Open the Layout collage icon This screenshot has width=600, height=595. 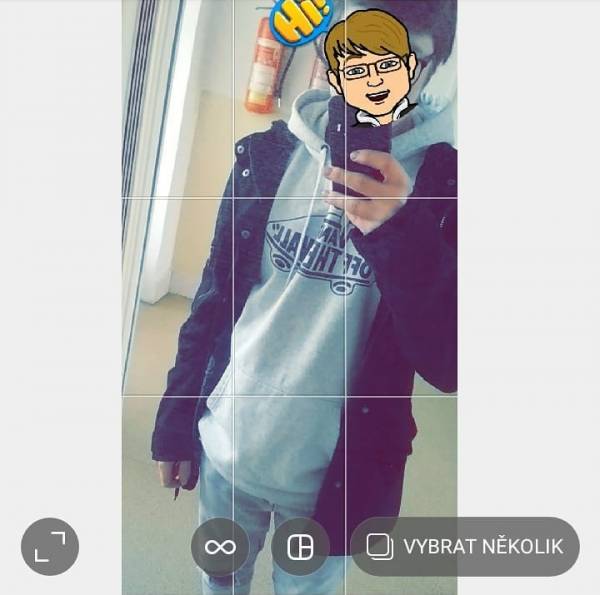coord(300,546)
